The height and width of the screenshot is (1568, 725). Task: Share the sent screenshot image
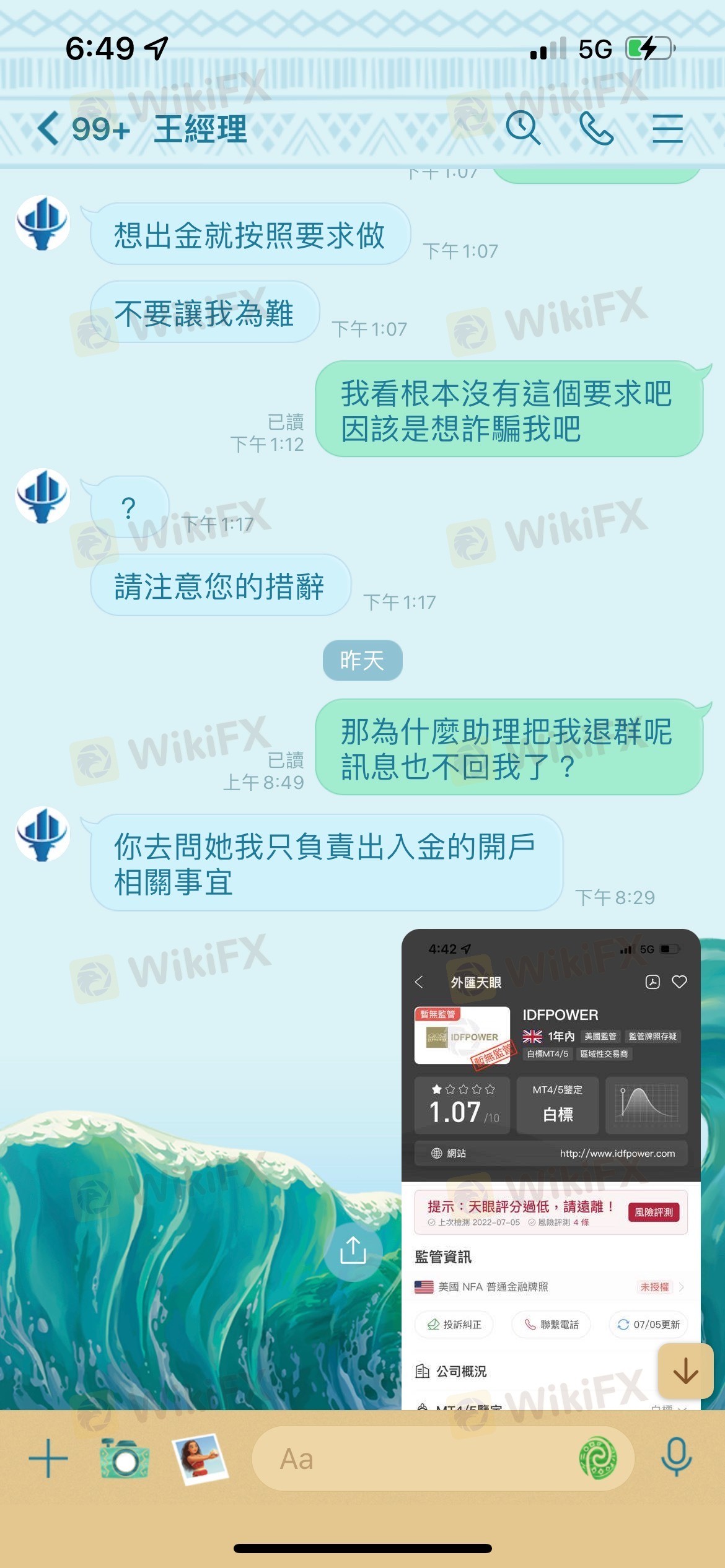[x=353, y=1250]
